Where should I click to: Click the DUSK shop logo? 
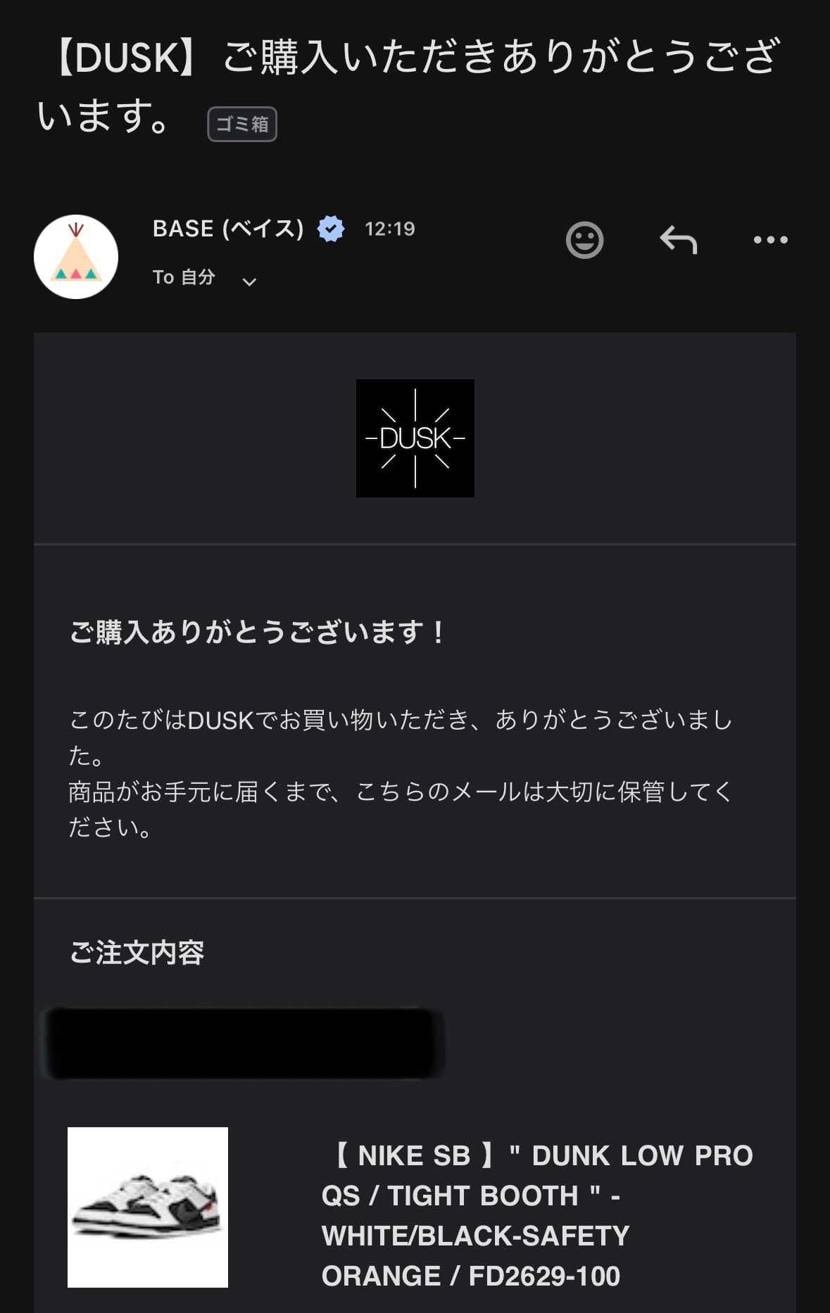coord(415,437)
